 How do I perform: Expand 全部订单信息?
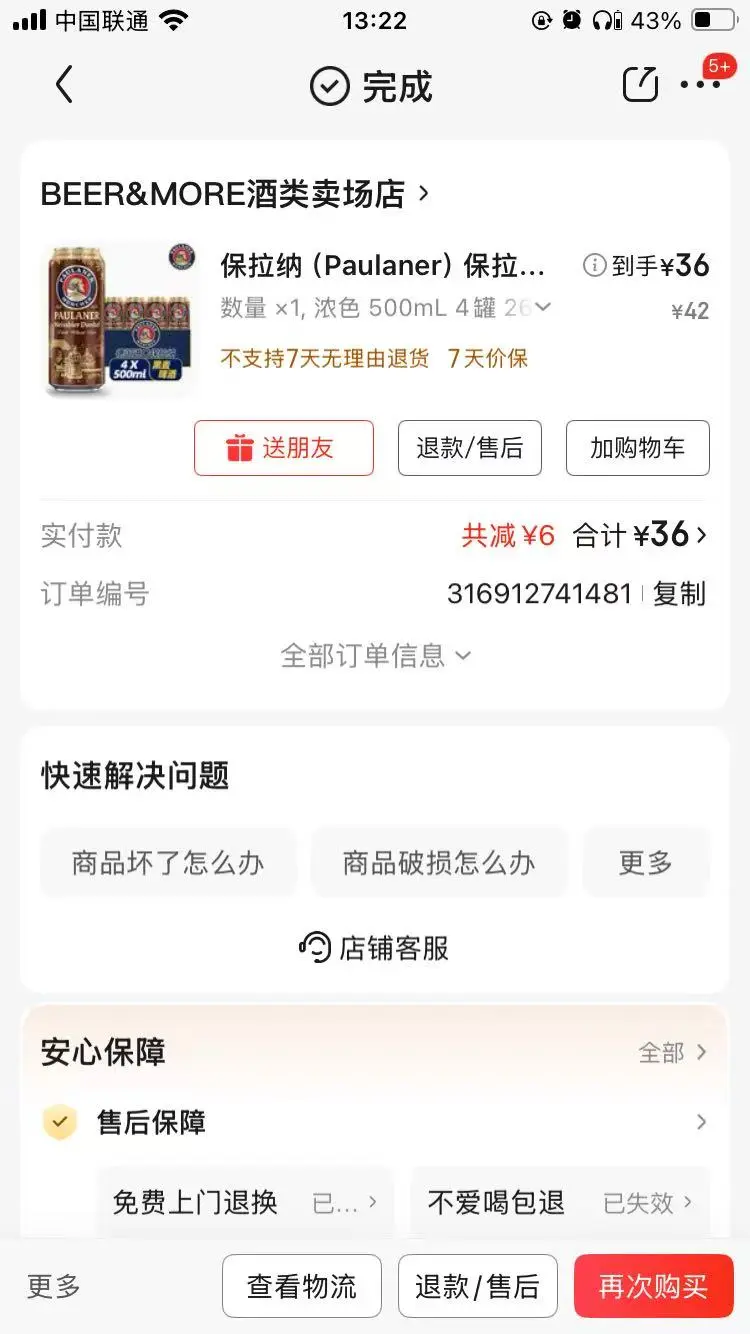tap(375, 656)
